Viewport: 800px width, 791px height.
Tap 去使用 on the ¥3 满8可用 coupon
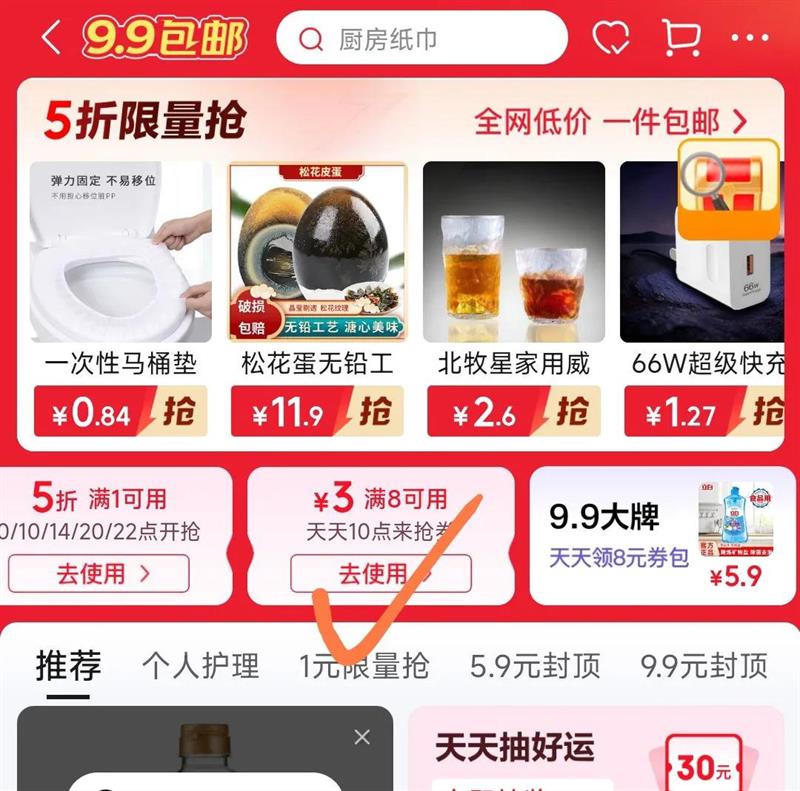click(380, 573)
